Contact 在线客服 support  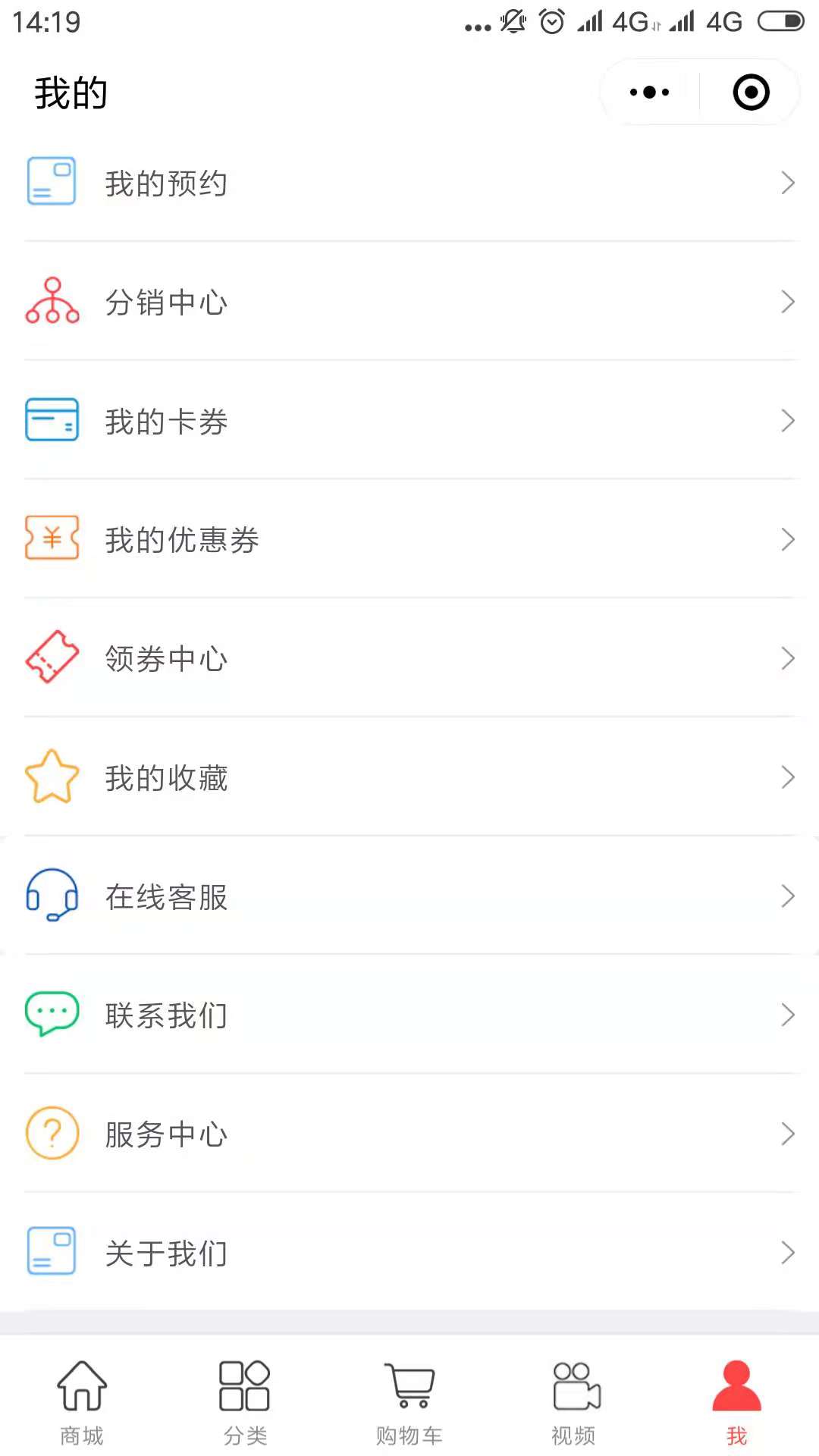(x=409, y=896)
